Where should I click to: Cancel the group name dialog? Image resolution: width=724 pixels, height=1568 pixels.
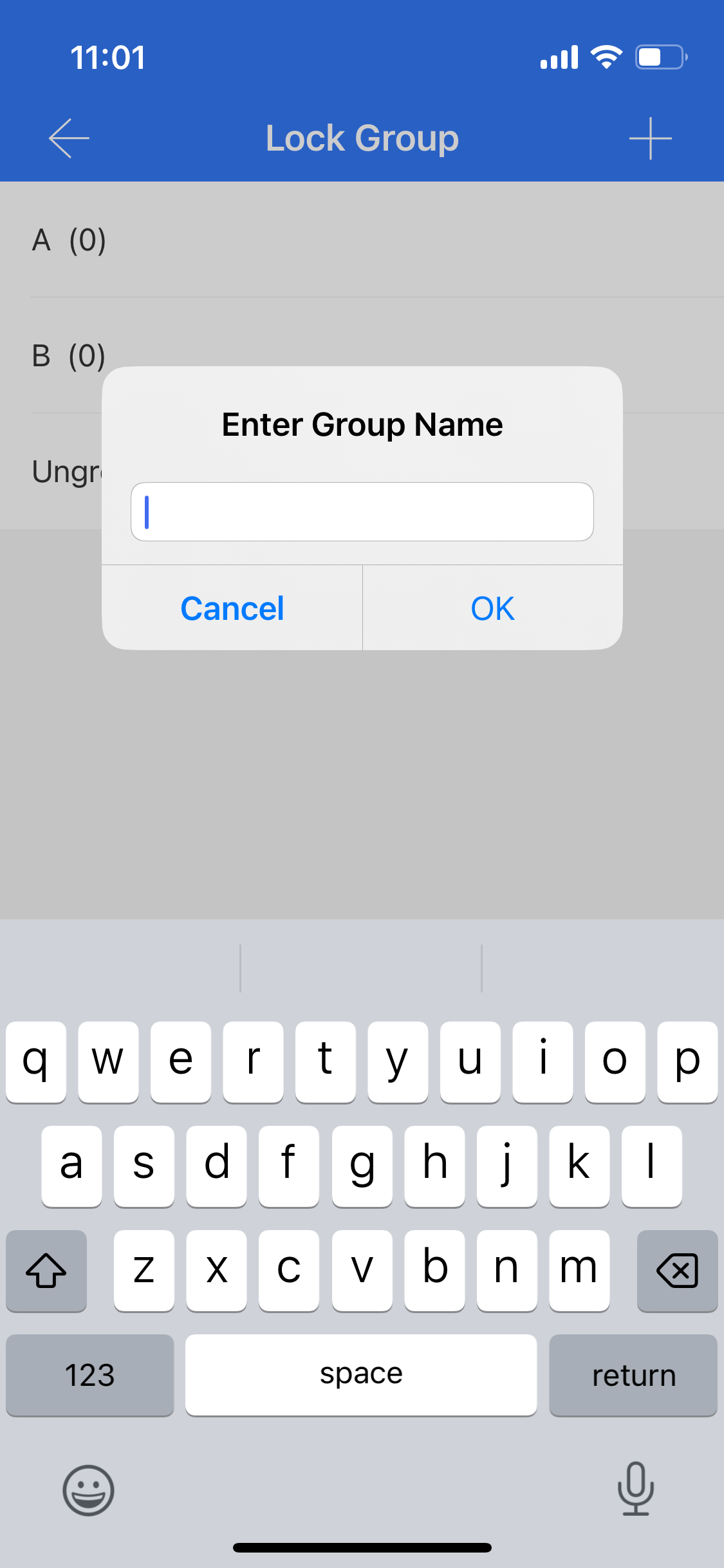pos(232,608)
